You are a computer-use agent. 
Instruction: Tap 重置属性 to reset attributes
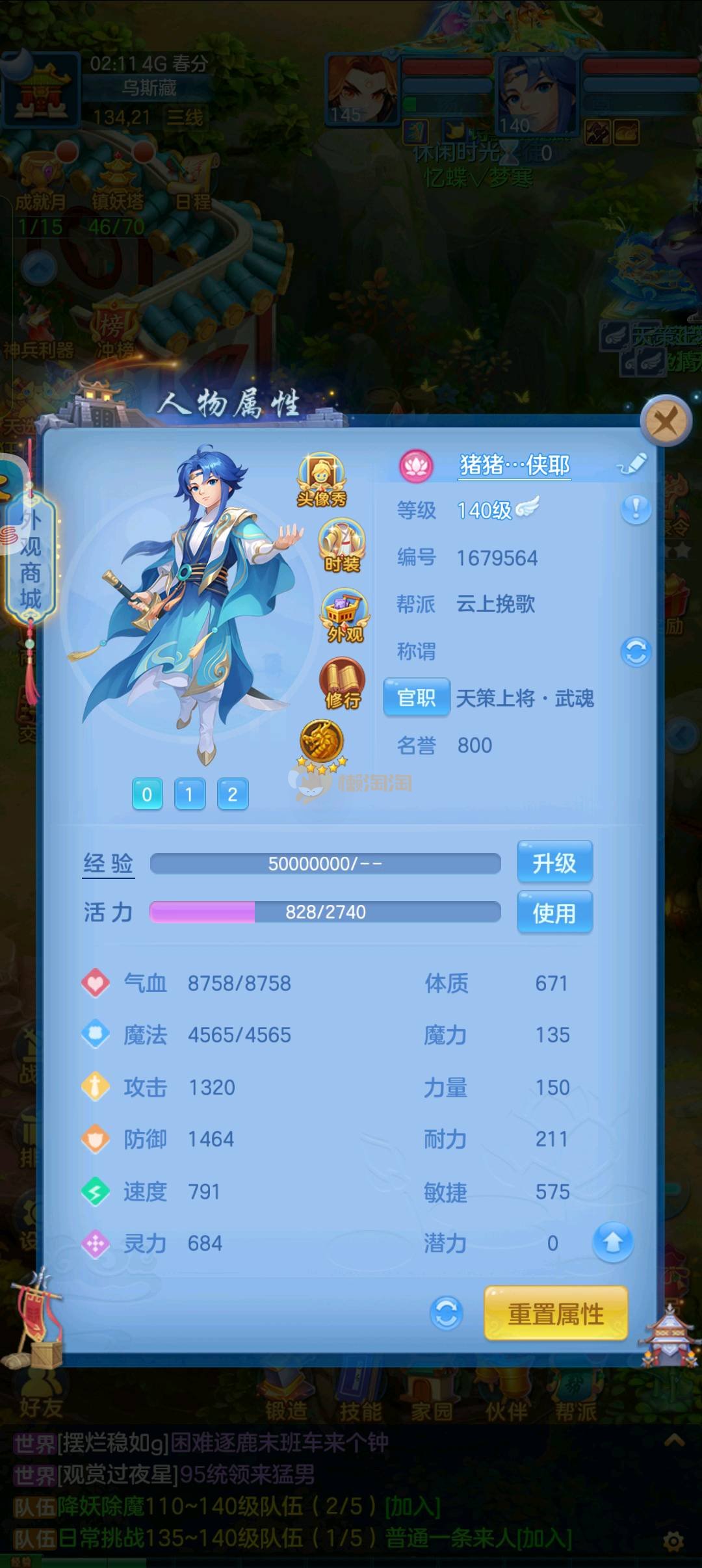(x=556, y=1314)
